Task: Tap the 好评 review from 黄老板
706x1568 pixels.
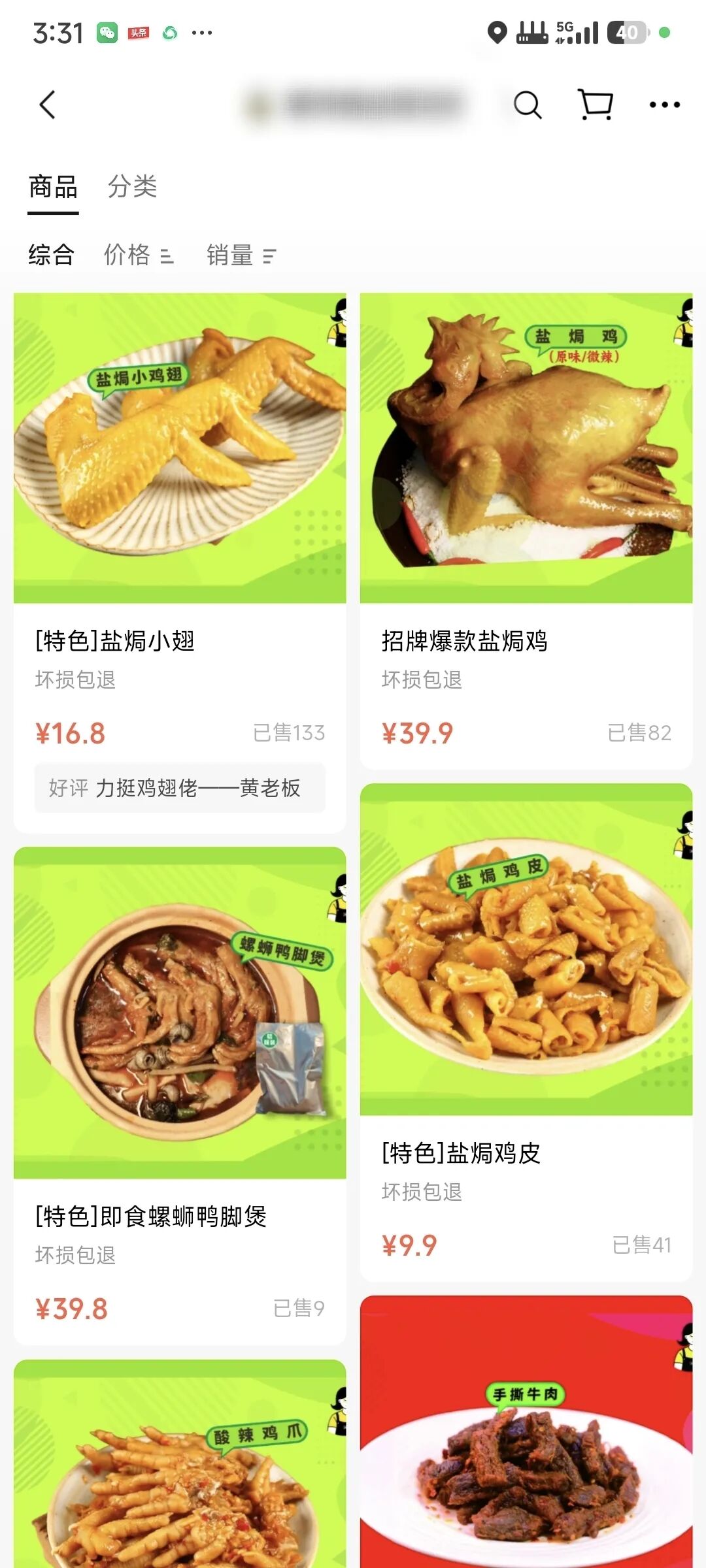Action: tap(179, 789)
